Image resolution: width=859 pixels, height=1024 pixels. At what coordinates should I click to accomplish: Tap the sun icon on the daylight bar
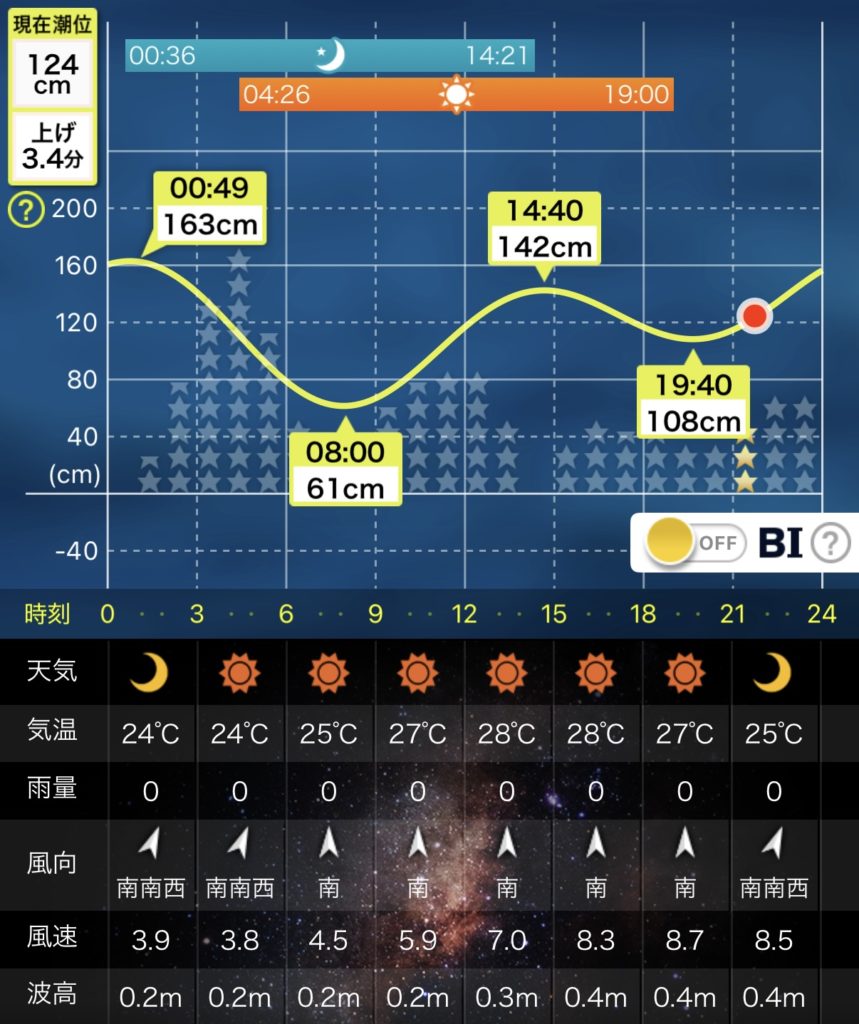click(x=456, y=95)
